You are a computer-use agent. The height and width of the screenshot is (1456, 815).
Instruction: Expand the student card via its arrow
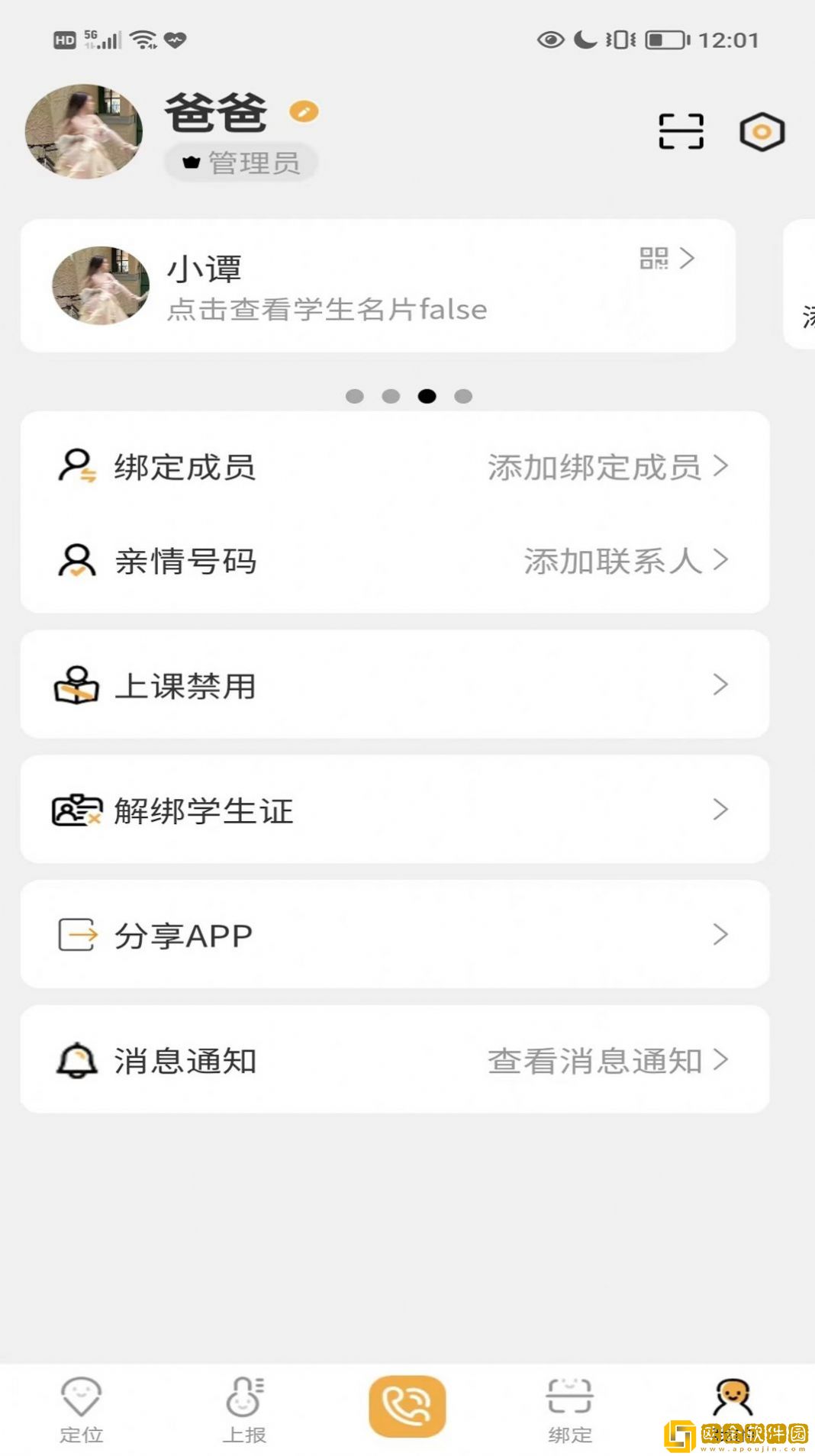(x=686, y=259)
